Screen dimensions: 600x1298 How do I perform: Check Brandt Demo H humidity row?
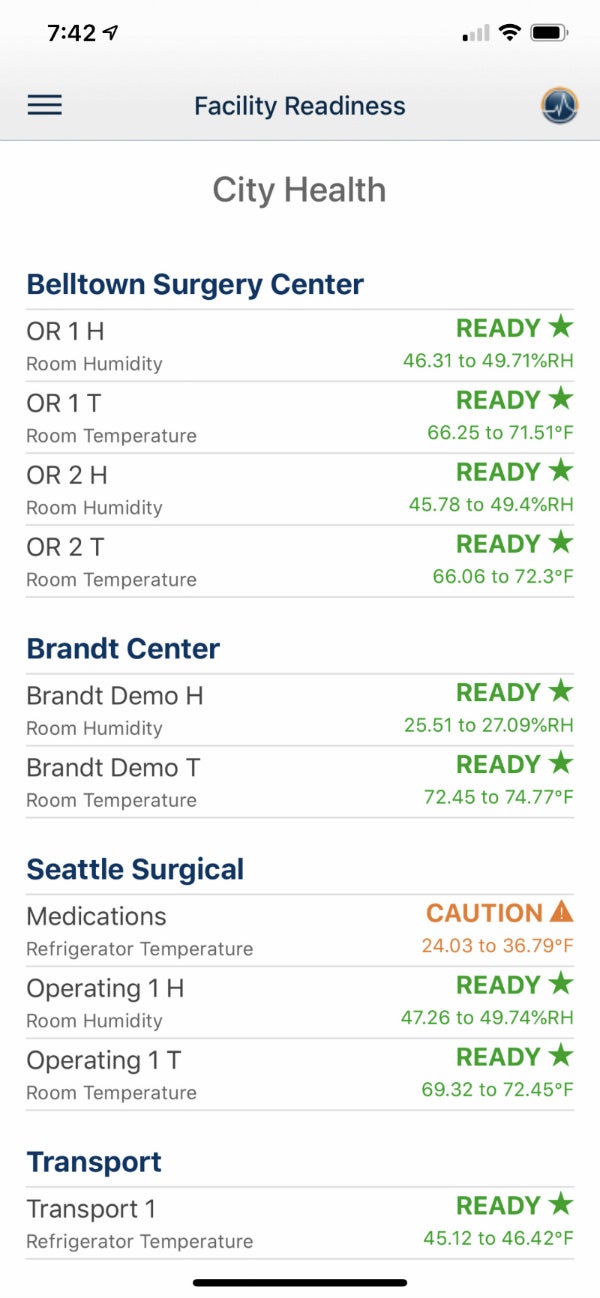coord(300,709)
